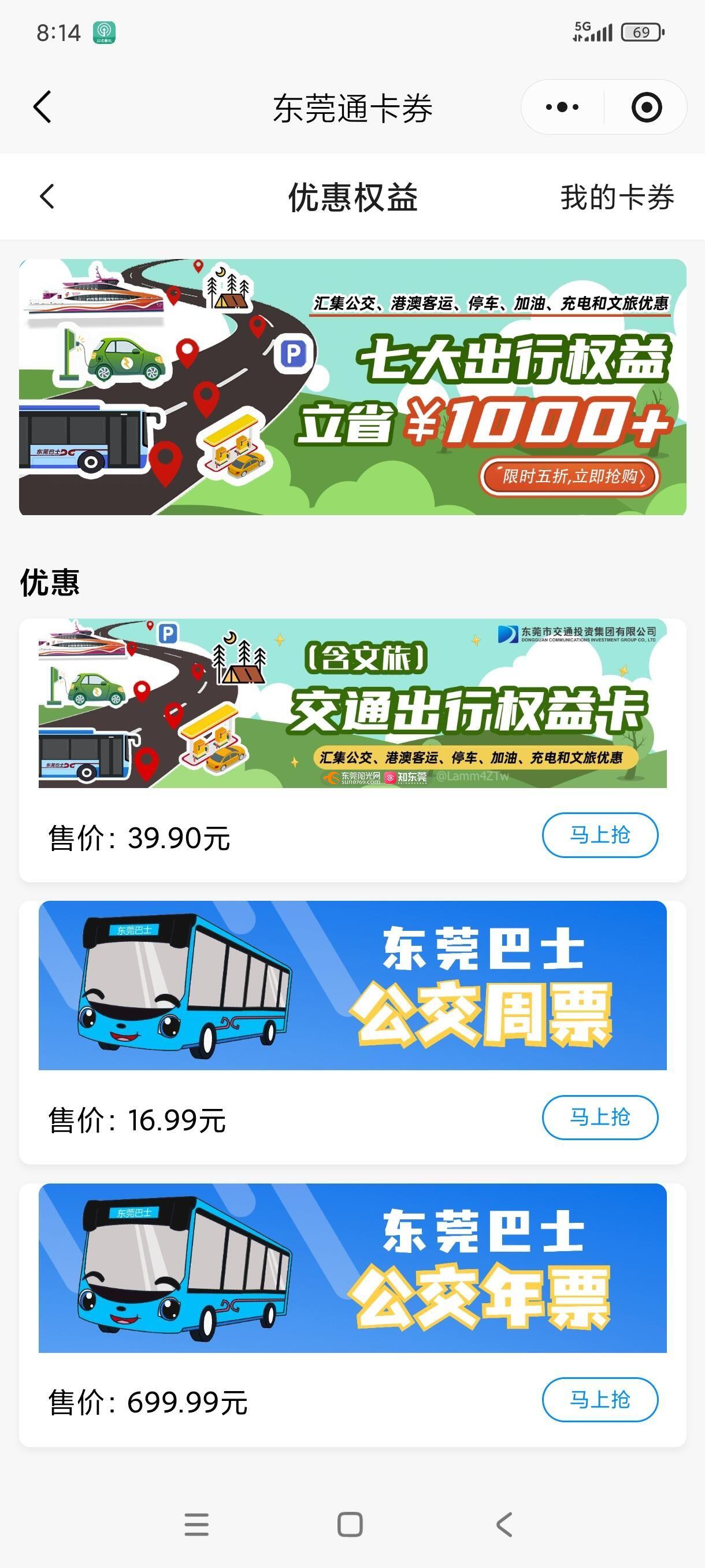Open the 交通出行权益卡 card

(x=353, y=703)
